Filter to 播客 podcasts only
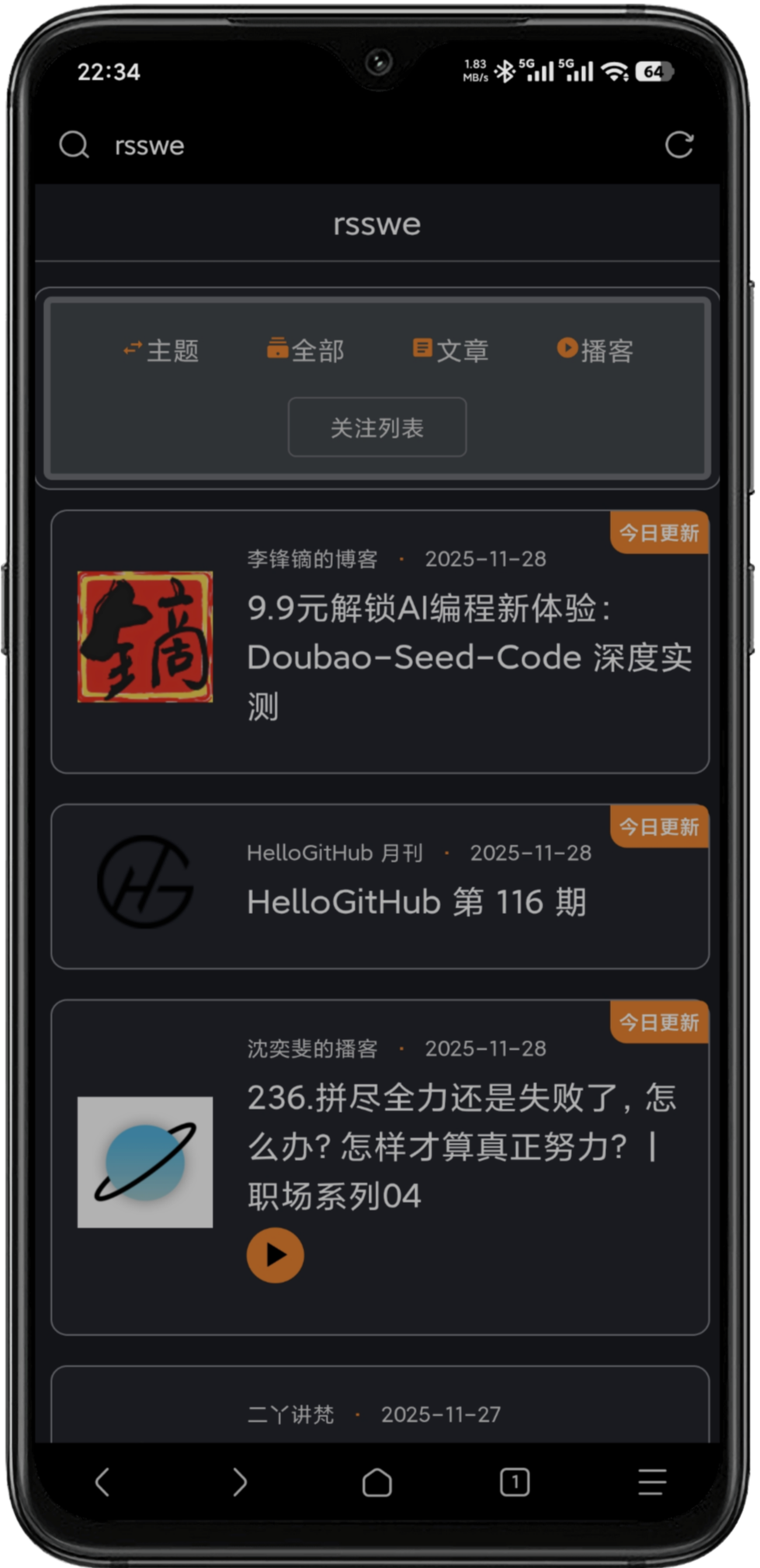The width and height of the screenshot is (760, 1568). [x=595, y=350]
